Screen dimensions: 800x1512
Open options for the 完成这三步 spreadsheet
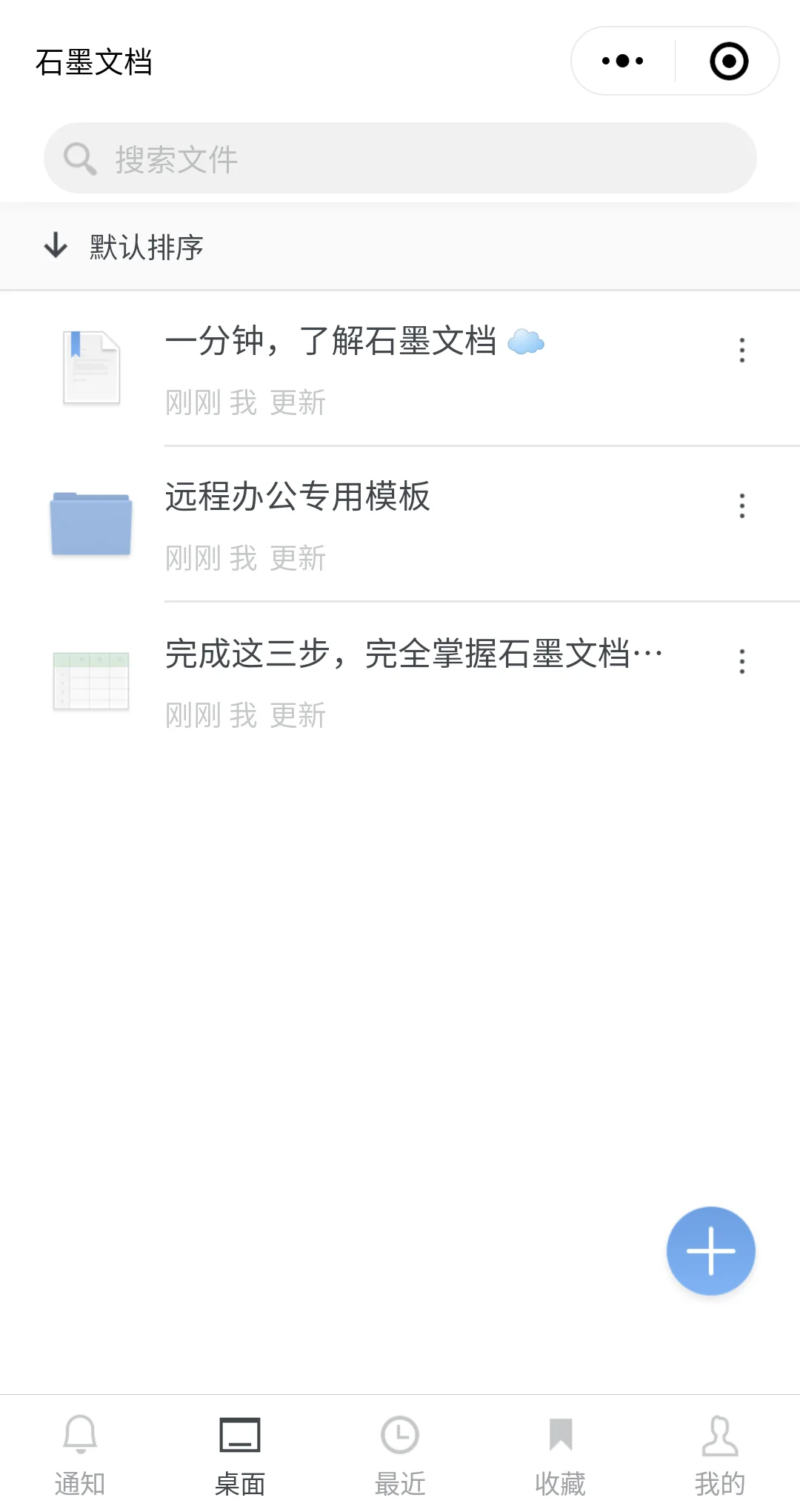pyautogui.click(x=741, y=661)
